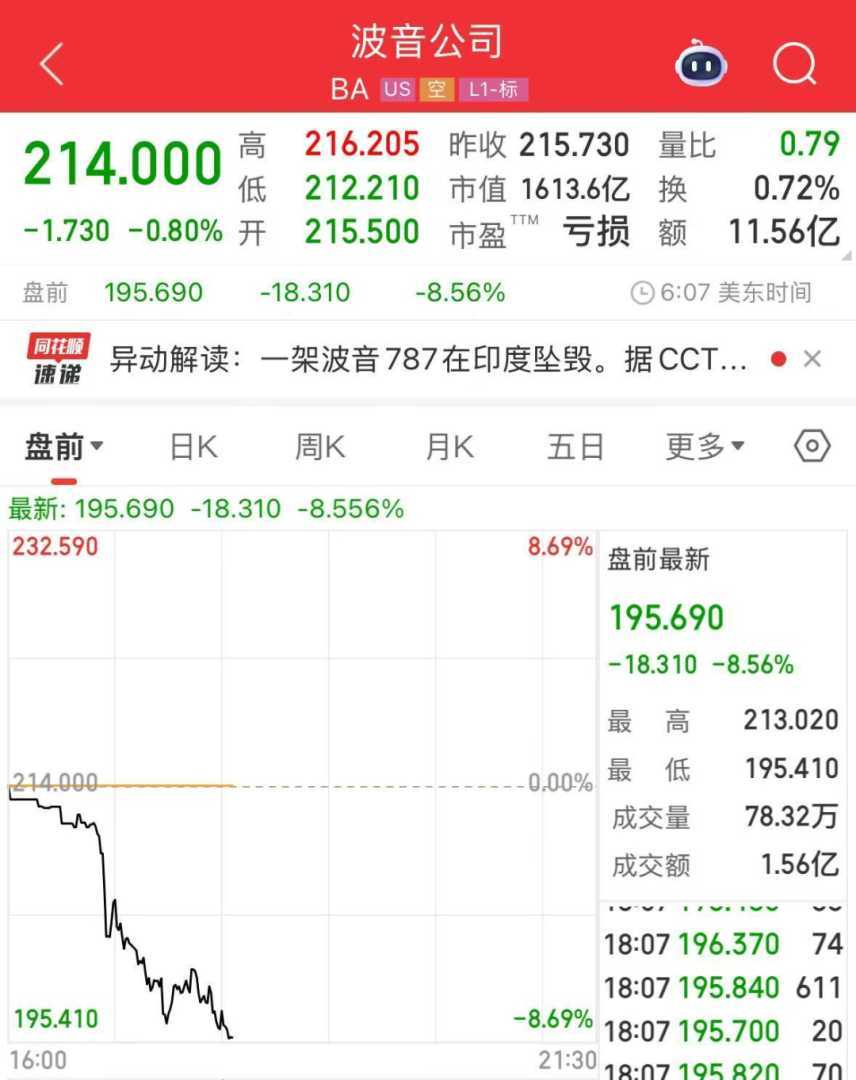The image size is (856, 1080).
Task: Expand the 更多 chart options
Action: tap(705, 447)
